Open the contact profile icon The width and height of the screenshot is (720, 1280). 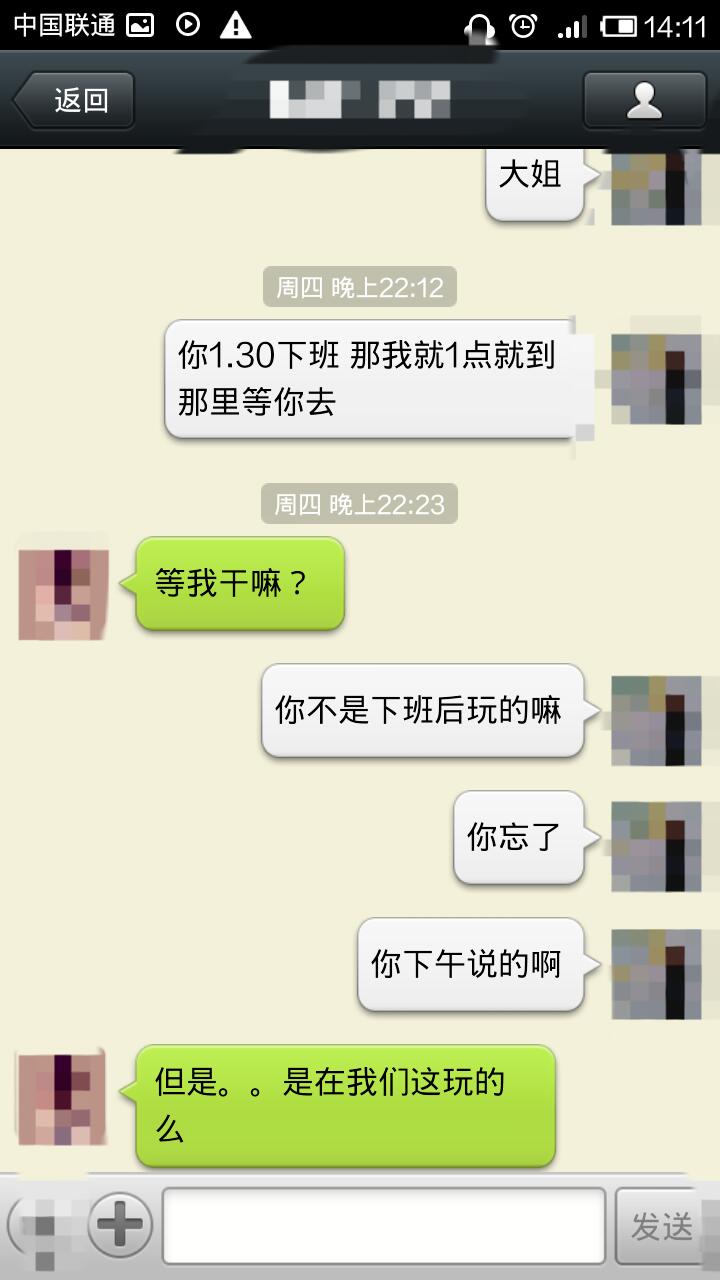(x=644, y=100)
